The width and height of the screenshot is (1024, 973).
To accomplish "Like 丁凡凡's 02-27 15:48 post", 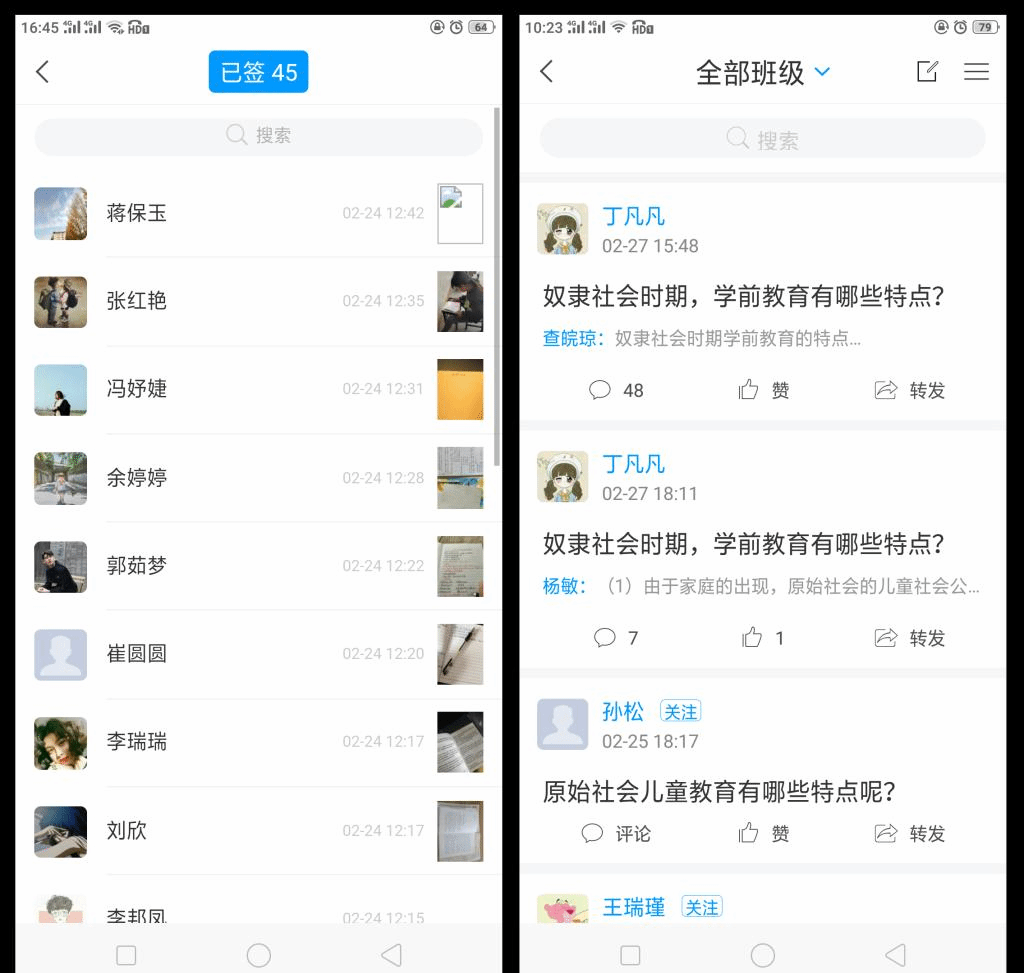I will pos(763,390).
